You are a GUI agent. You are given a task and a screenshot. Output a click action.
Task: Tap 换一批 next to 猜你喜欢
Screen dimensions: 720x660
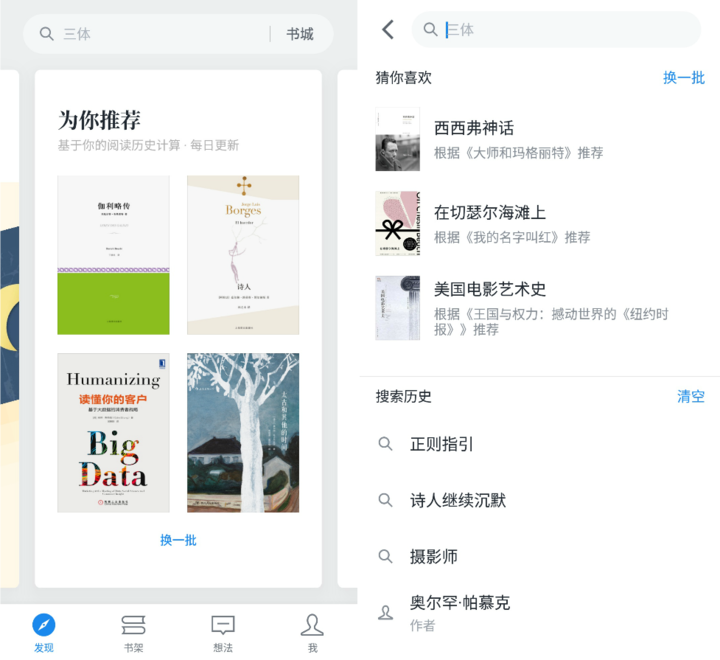click(684, 77)
